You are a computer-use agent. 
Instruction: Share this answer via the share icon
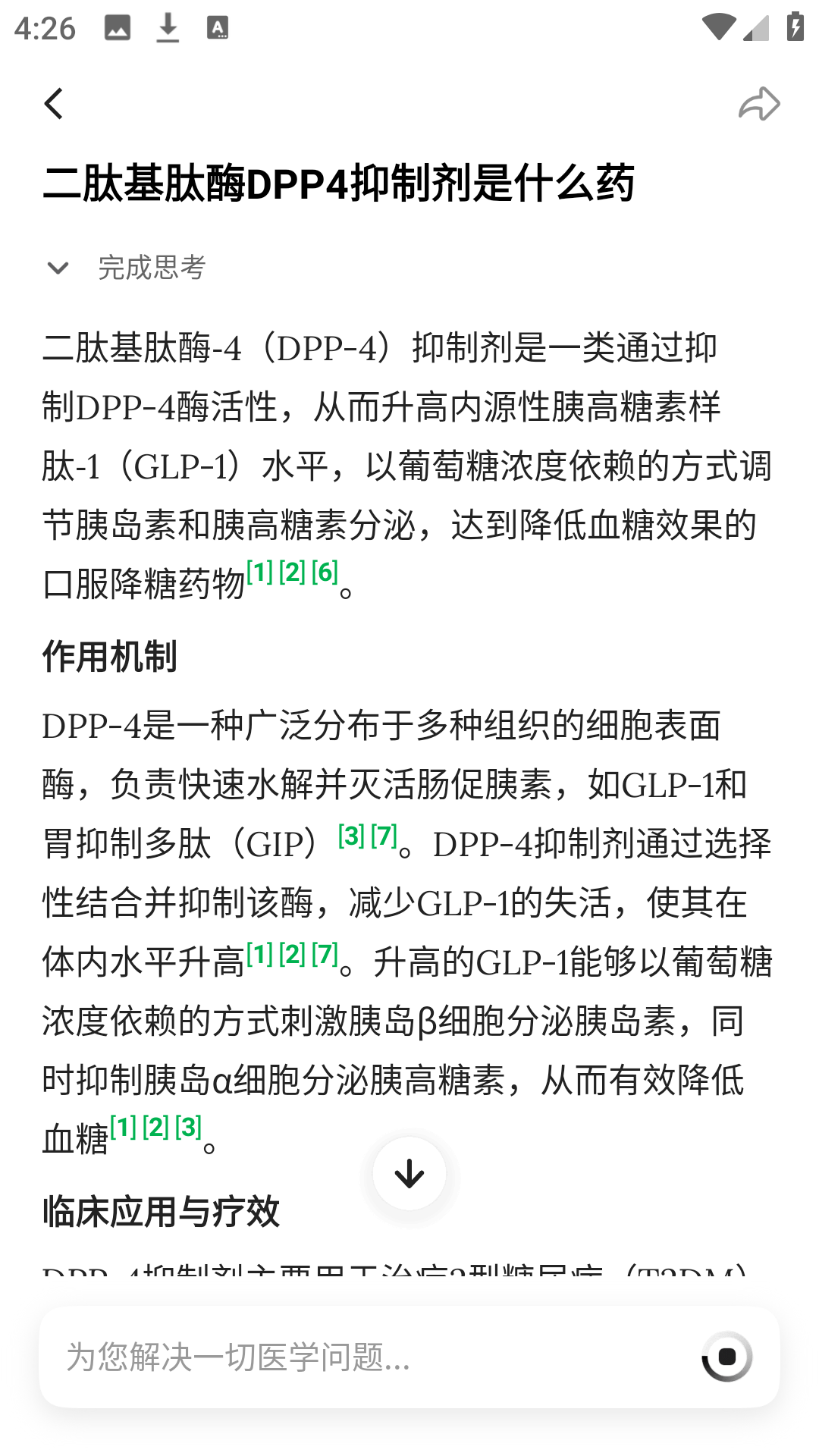point(759,104)
